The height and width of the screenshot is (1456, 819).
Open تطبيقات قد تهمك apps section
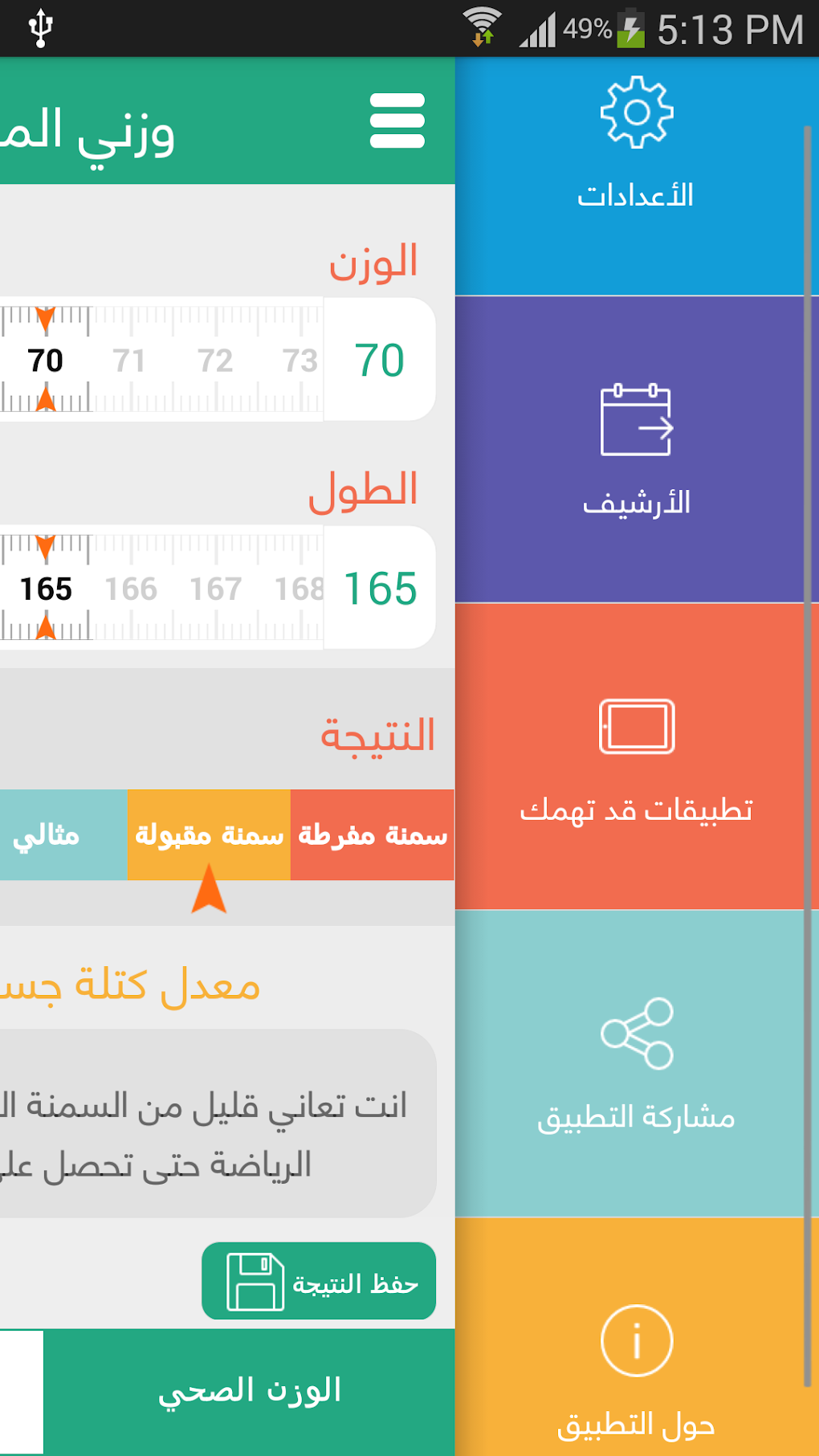636,757
